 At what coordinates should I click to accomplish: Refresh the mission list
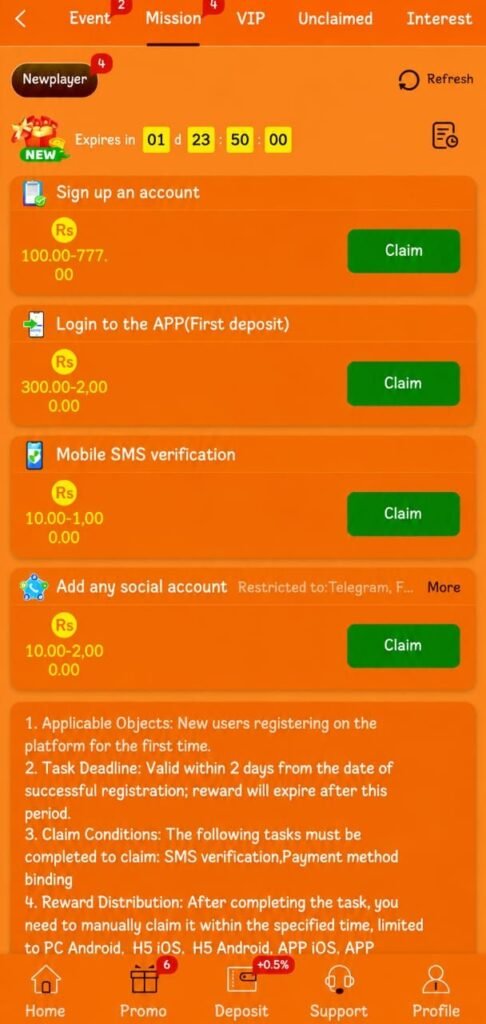pos(436,79)
